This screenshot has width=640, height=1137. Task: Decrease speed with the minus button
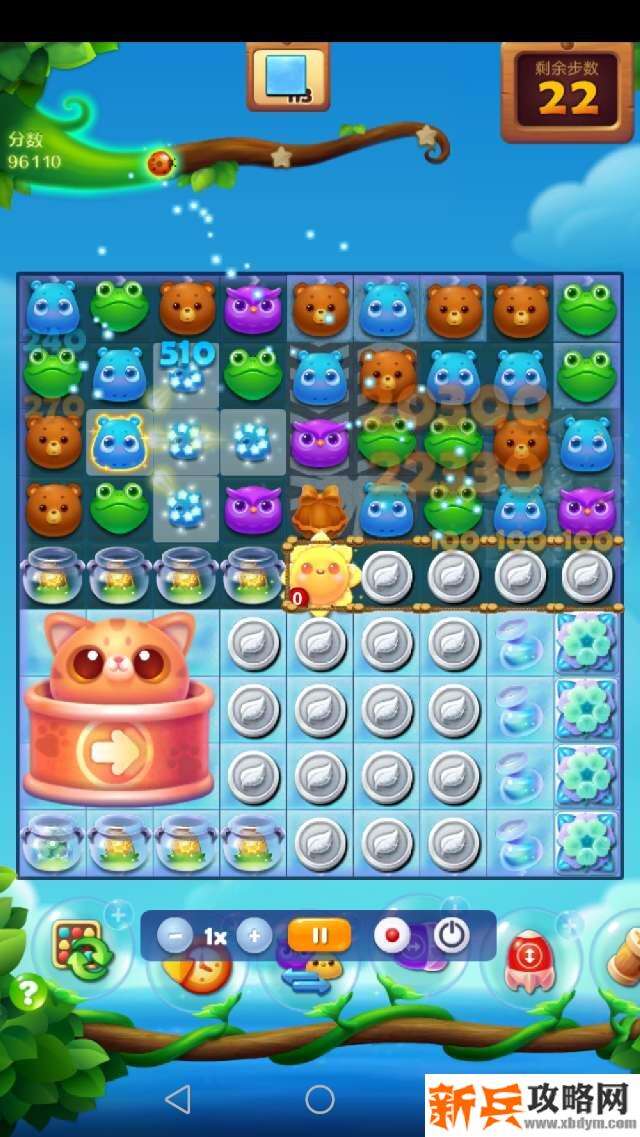[176, 936]
